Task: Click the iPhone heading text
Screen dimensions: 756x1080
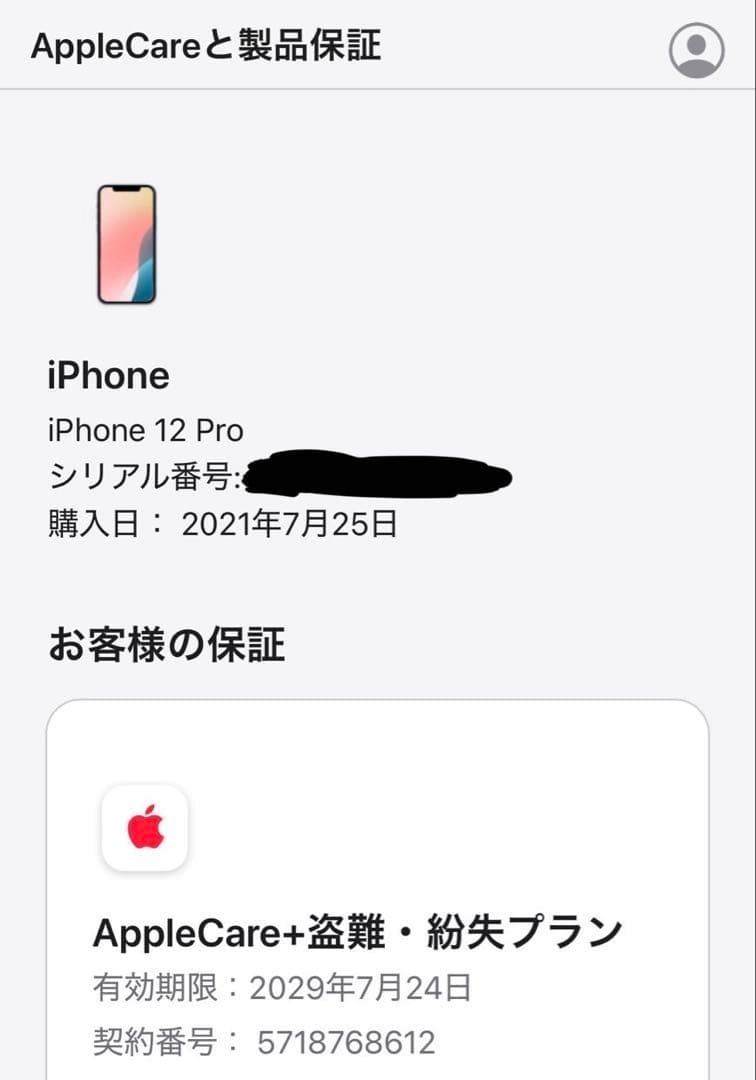Action: click(x=109, y=376)
